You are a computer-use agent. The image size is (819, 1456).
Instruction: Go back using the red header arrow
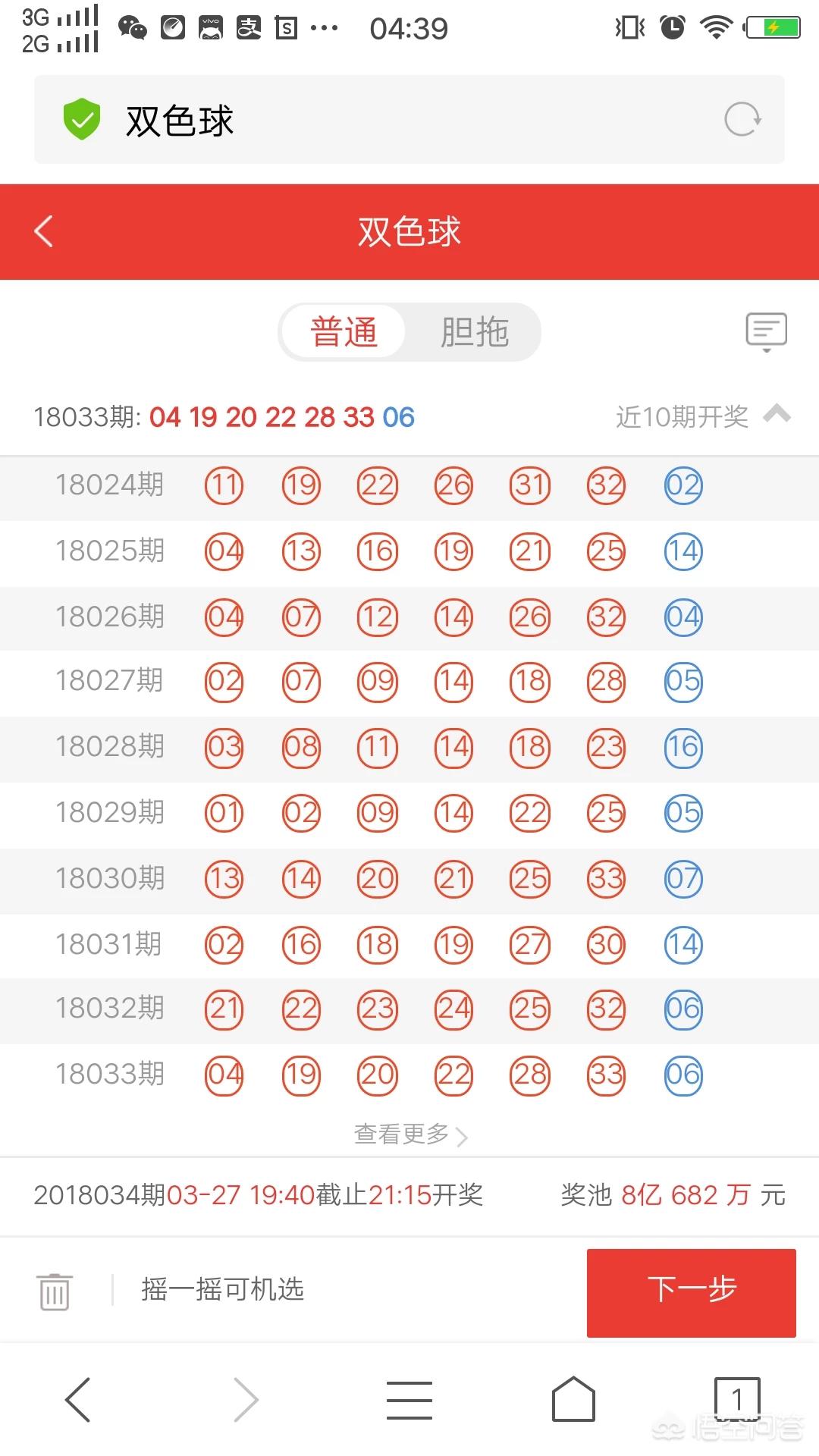click(44, 231)
